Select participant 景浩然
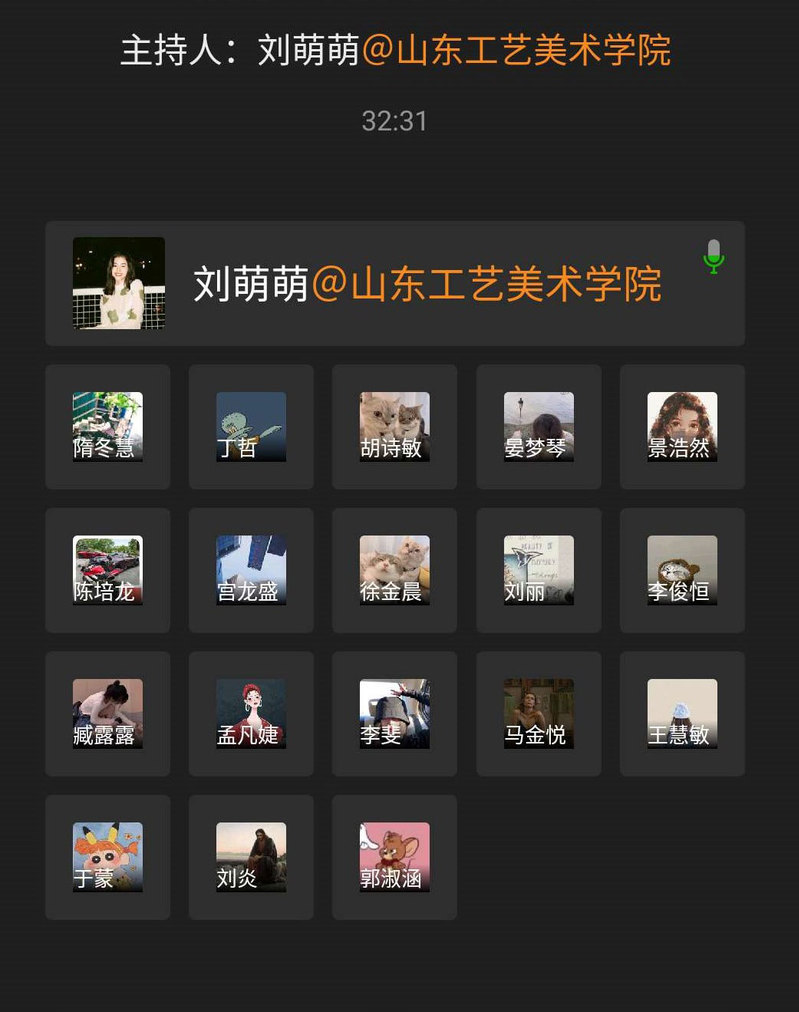The height and width of the screenshot is (1012, 799). [x=682, y=427]
